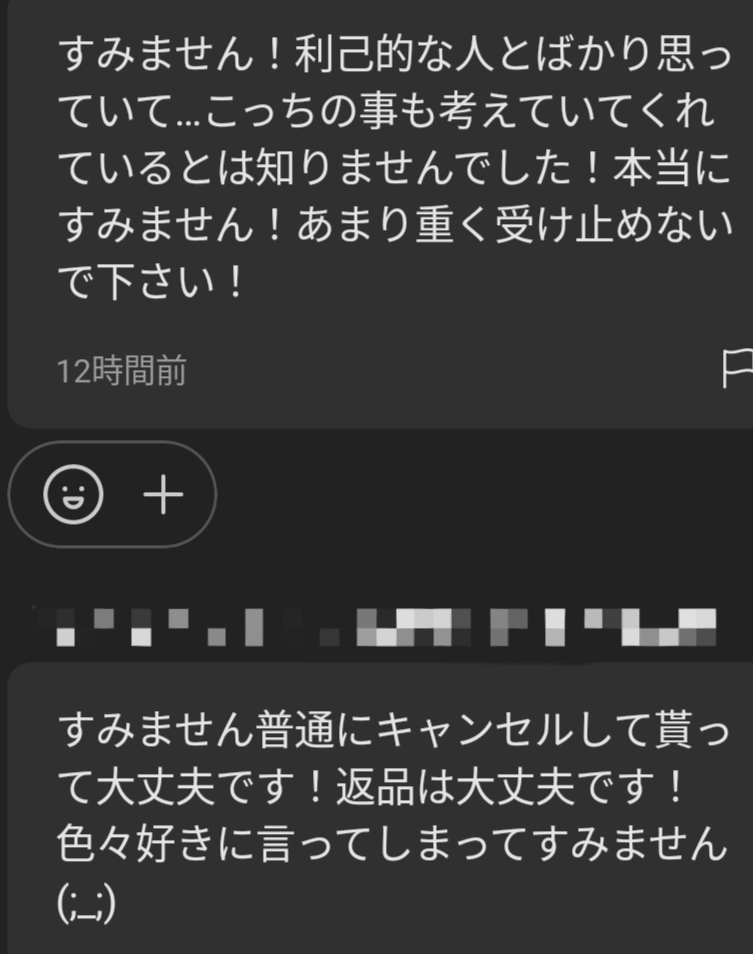Flag the comment posted 12時間前
Screen dimensions: 753x954
[x=737, y=370]
